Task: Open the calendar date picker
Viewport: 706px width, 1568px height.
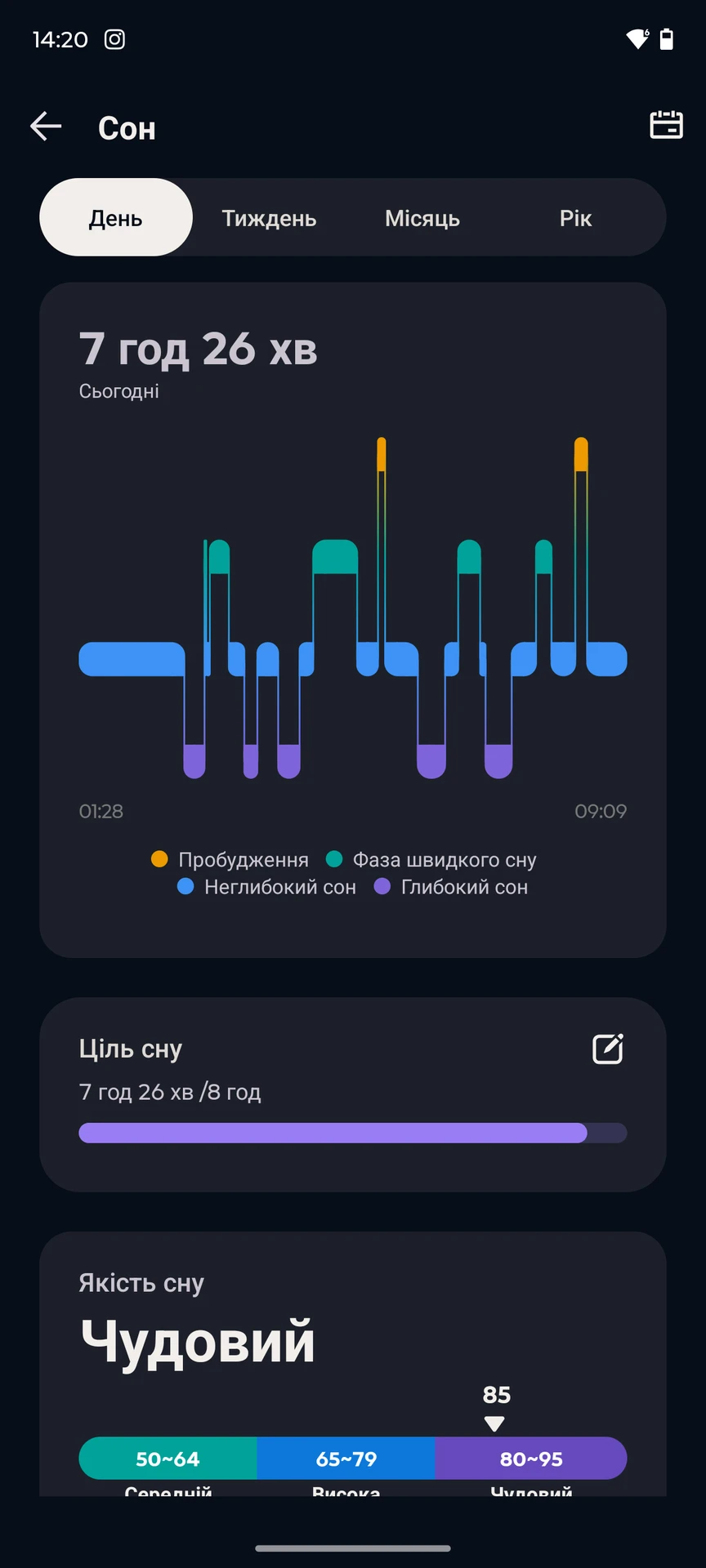Action: click(665, 125)
